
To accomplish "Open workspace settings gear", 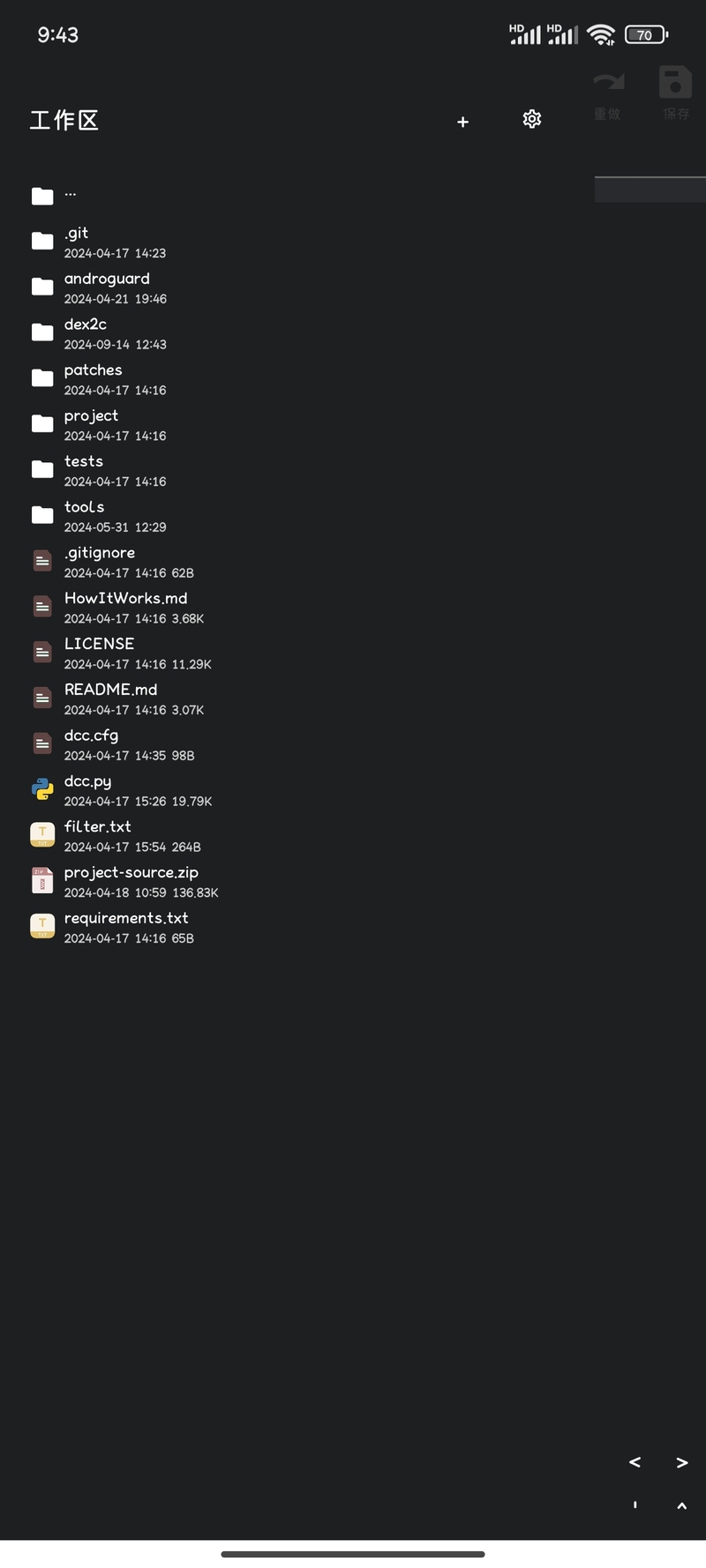I will [x=531, y=119].
